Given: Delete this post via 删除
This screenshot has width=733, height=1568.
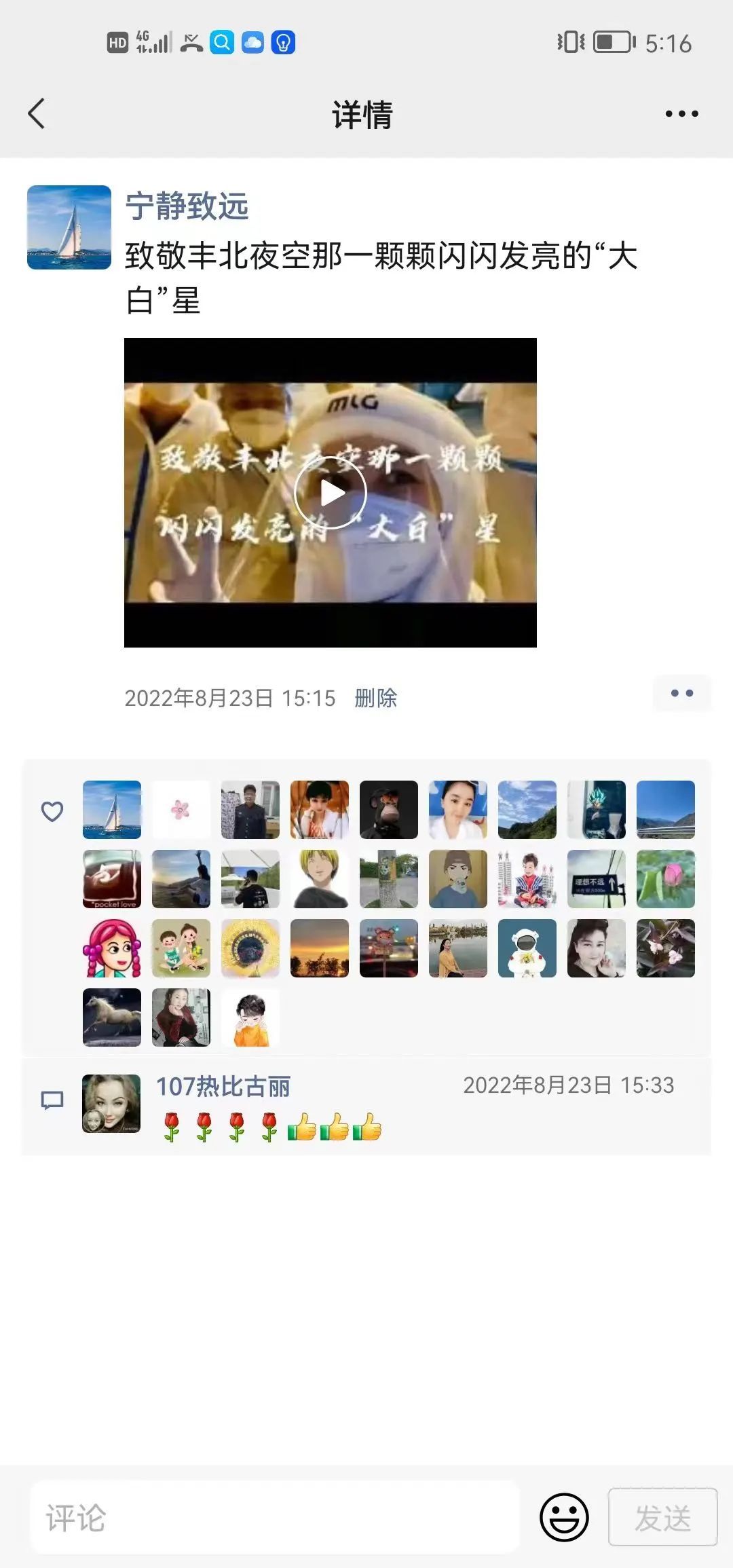Looking at the screenshot, I should coord(376,698).
